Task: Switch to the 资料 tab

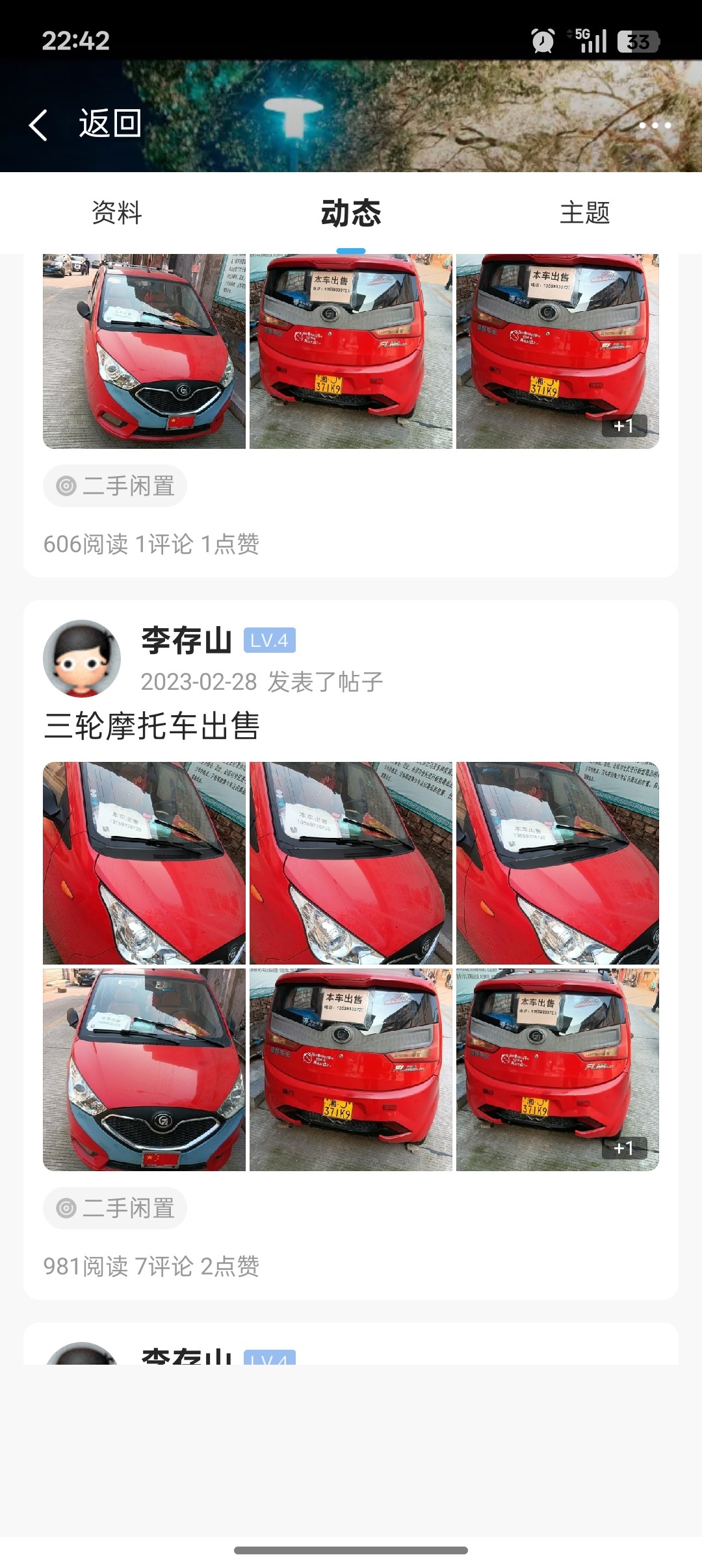Action: pyautogui.click(x=117, y=213)
